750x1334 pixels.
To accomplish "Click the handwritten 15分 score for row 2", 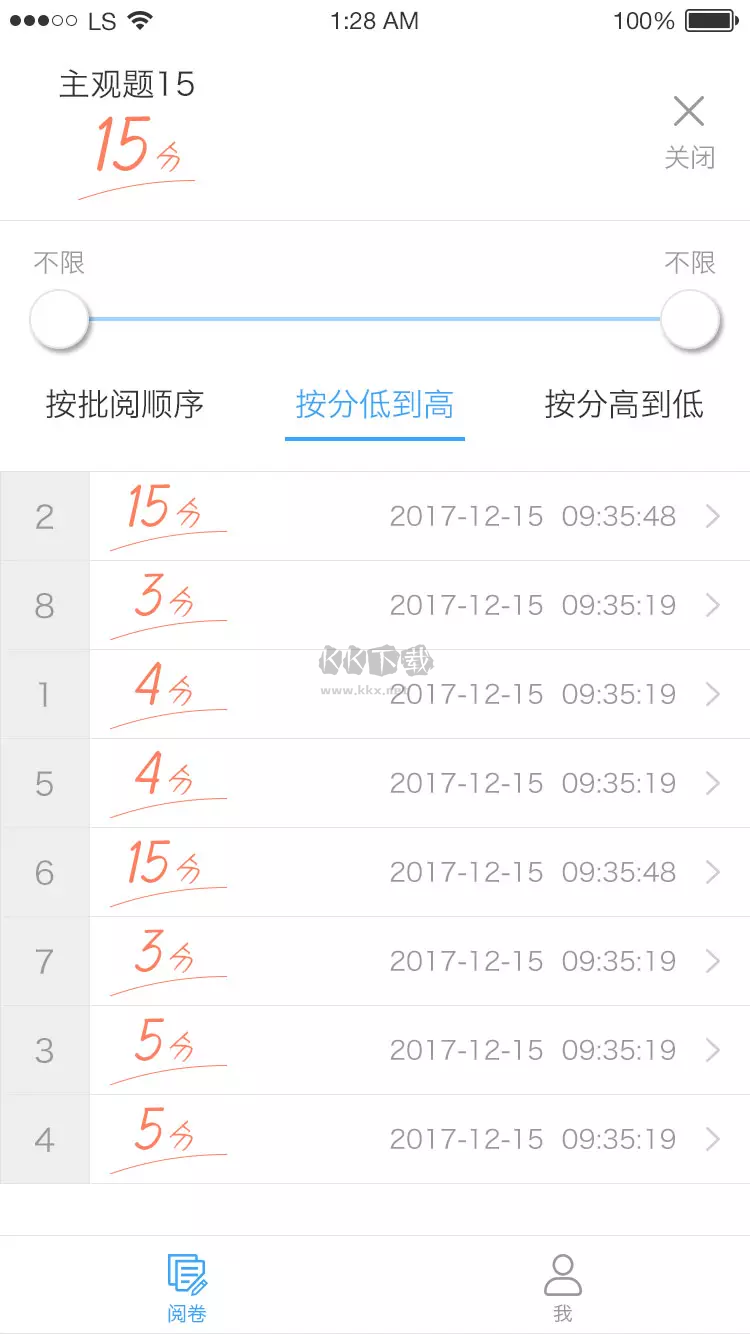I will (162, 513).
